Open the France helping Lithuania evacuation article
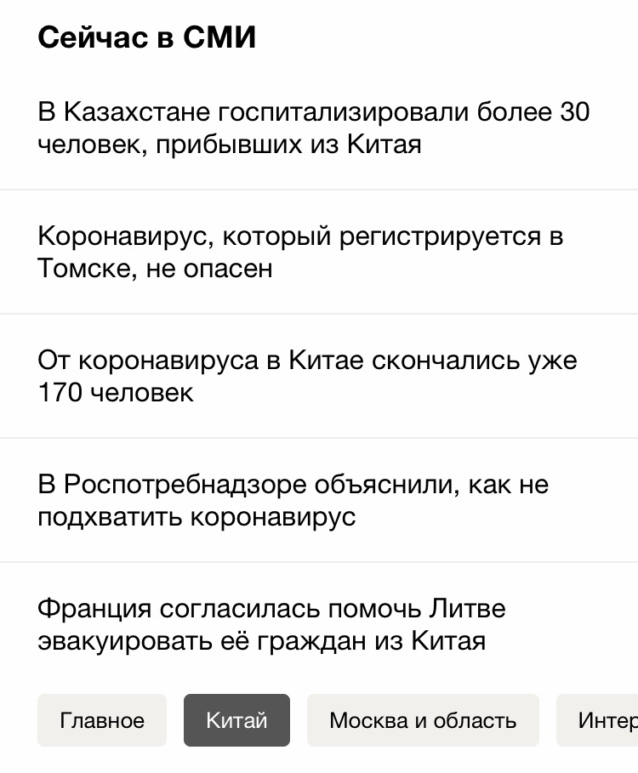Screen dimensions: 638x773 (270, 625)
